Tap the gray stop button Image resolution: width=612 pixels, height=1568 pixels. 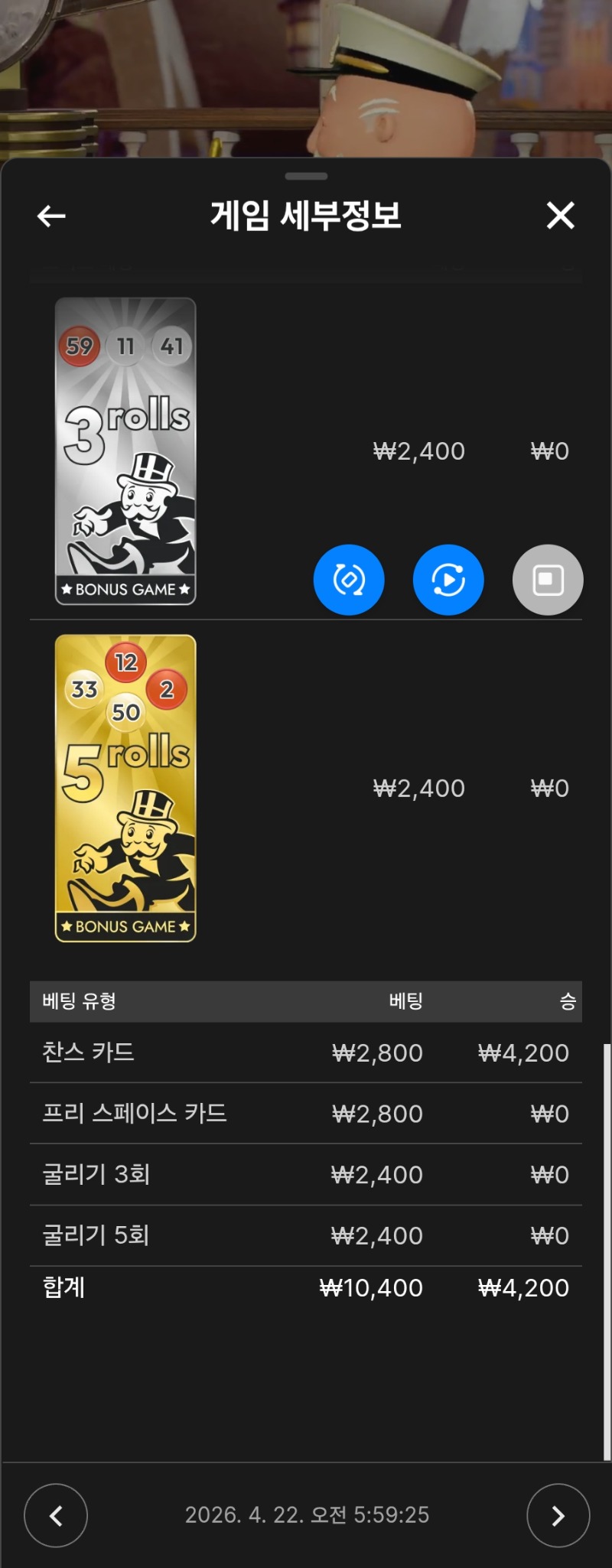tap(548, 580)
